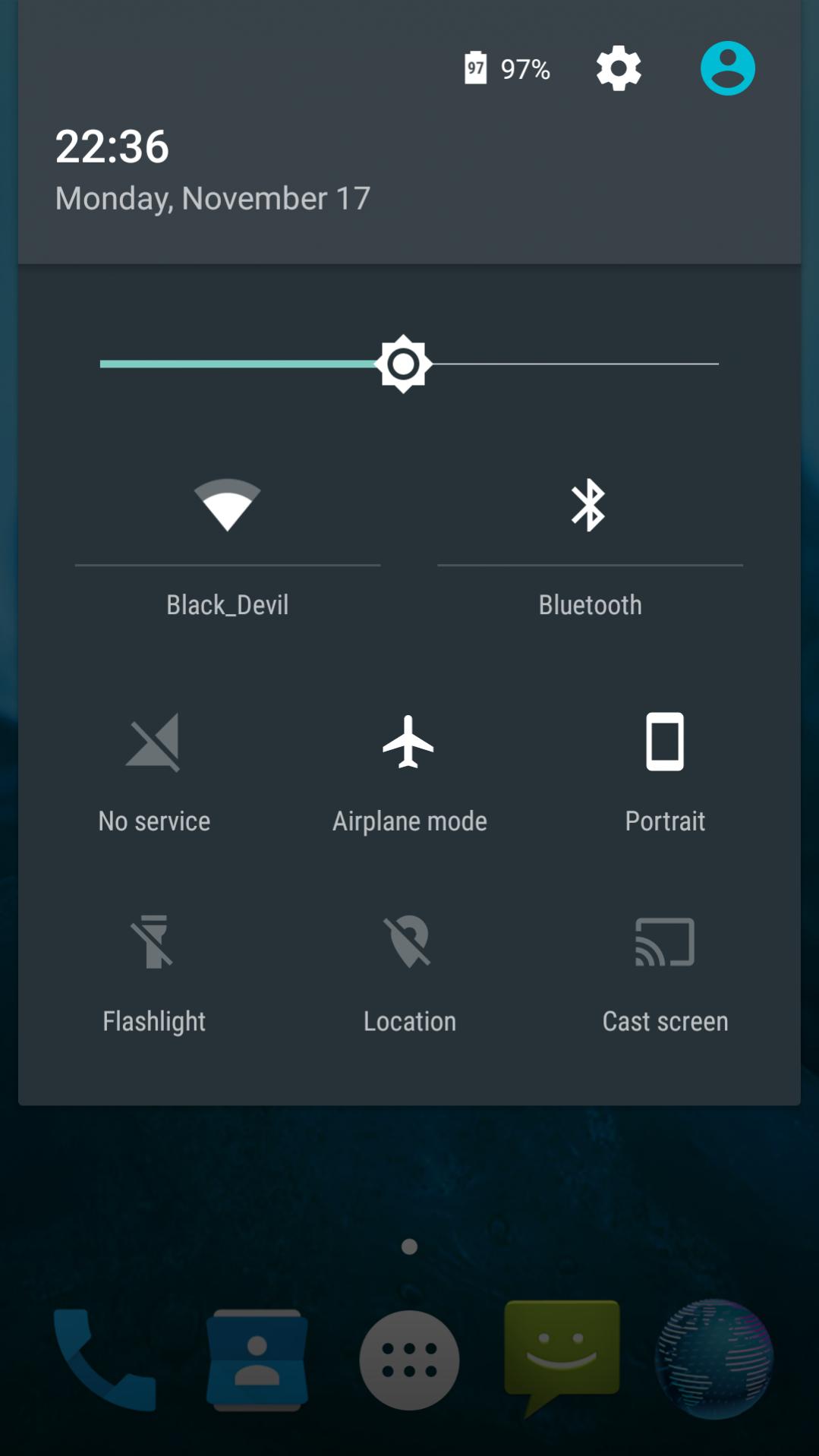Turn off Airplane mode
Image resolution: width=819 pixels, height=1456 pixels.
pos(409,768)
